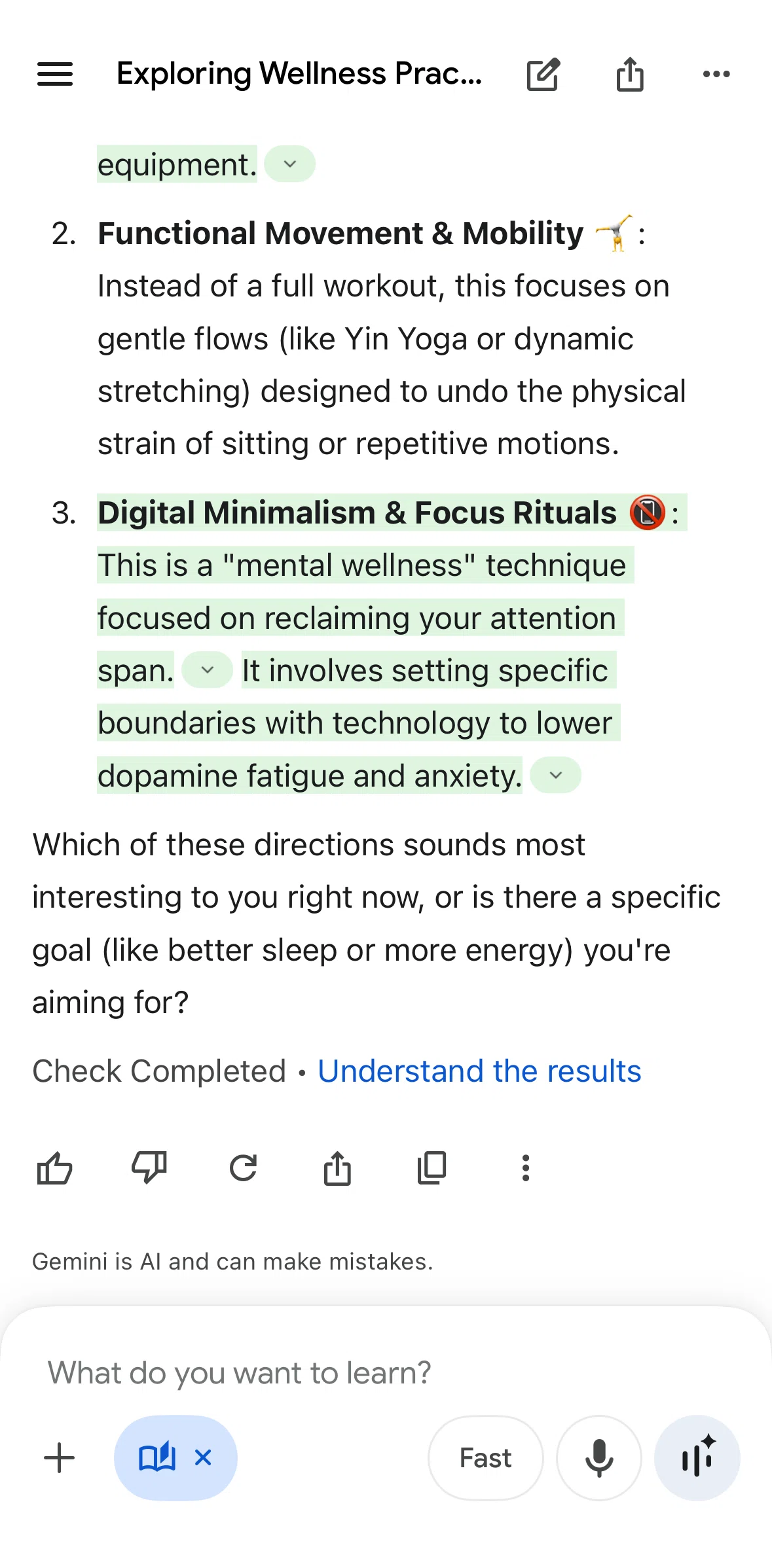Share the conversation from the top bar
772x1568 pixels.
(x=630, y=73)
